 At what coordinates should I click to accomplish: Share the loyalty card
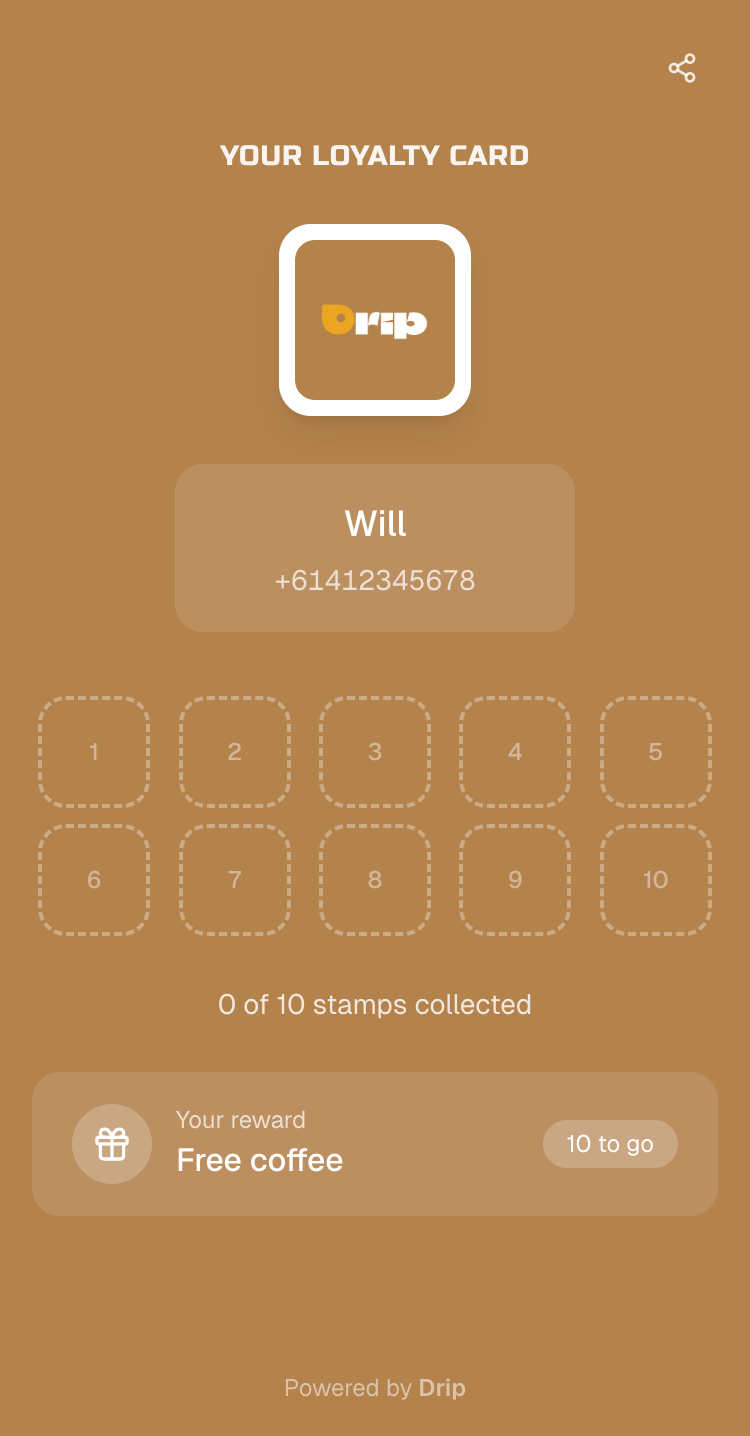[x=682, y=68]
